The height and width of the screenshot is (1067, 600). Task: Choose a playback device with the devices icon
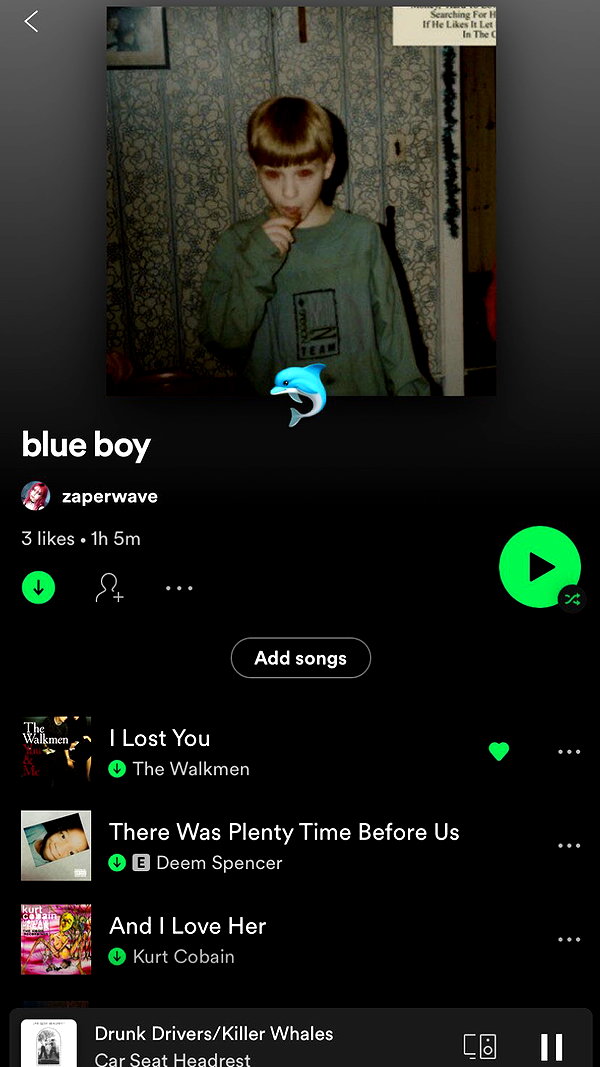[x=480, y=1046]
